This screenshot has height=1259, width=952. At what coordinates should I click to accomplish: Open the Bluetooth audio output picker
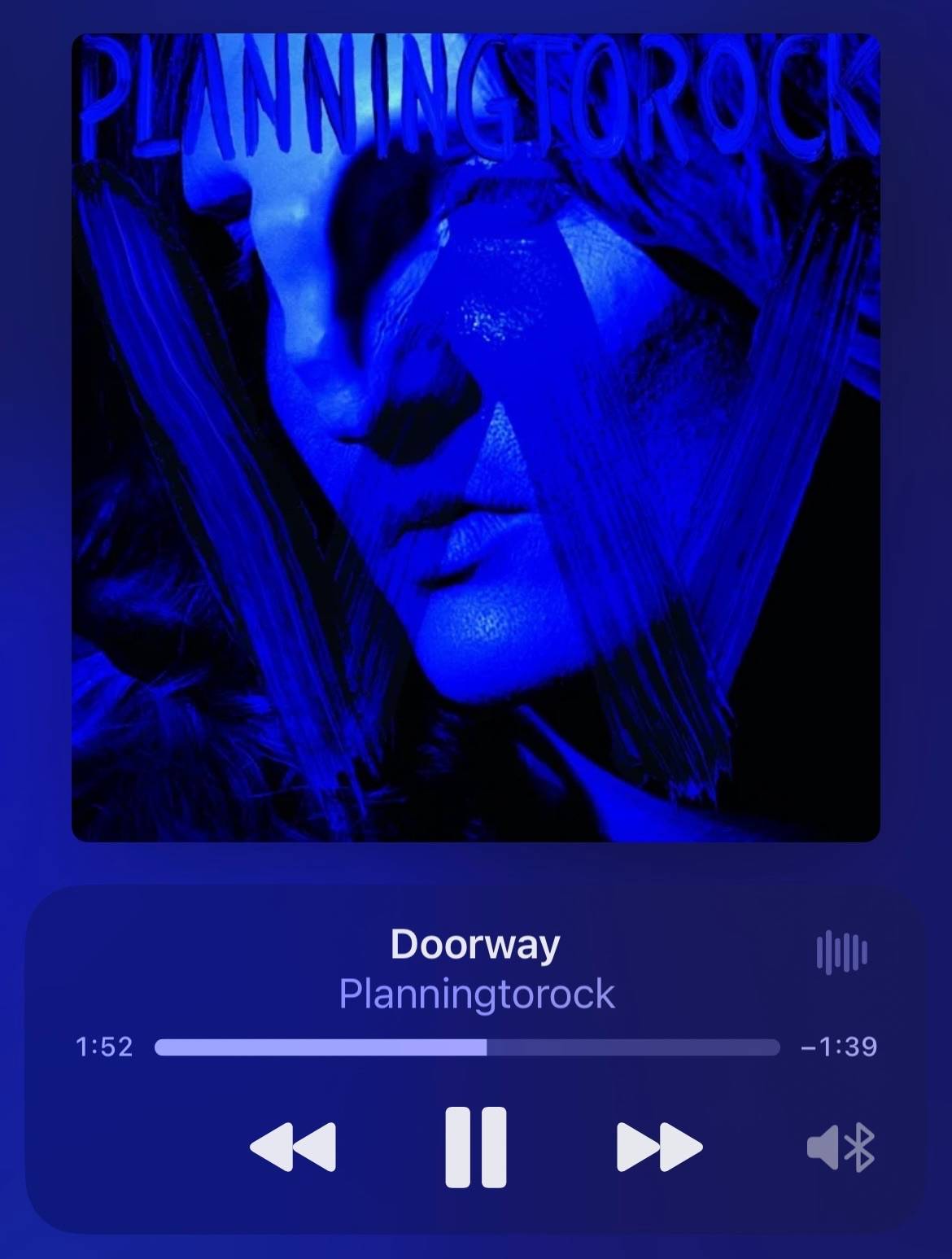pyautogui.click(x=841, y=1148)
